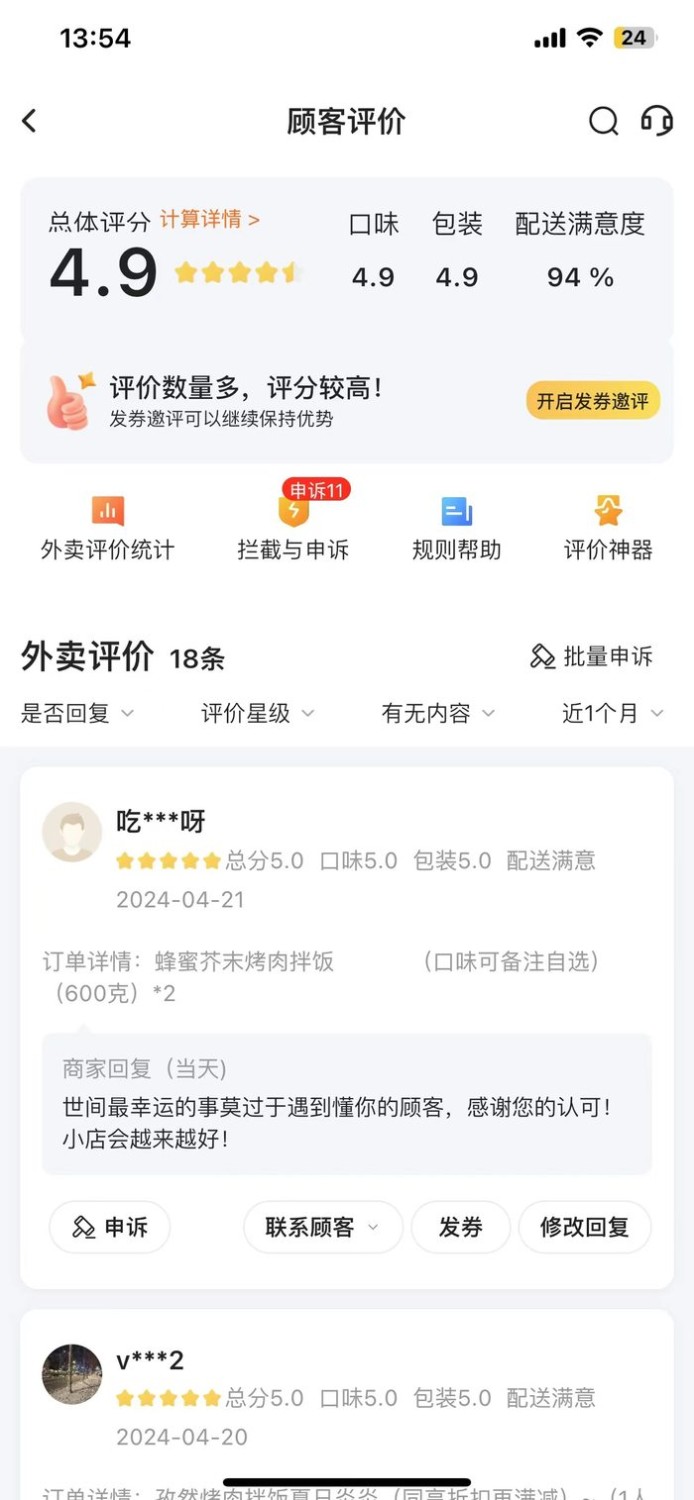Expand the 评价星级 filter
The height and width of the screenshot is (1500, 694).
pyautogui.click(x=257, y=713)
